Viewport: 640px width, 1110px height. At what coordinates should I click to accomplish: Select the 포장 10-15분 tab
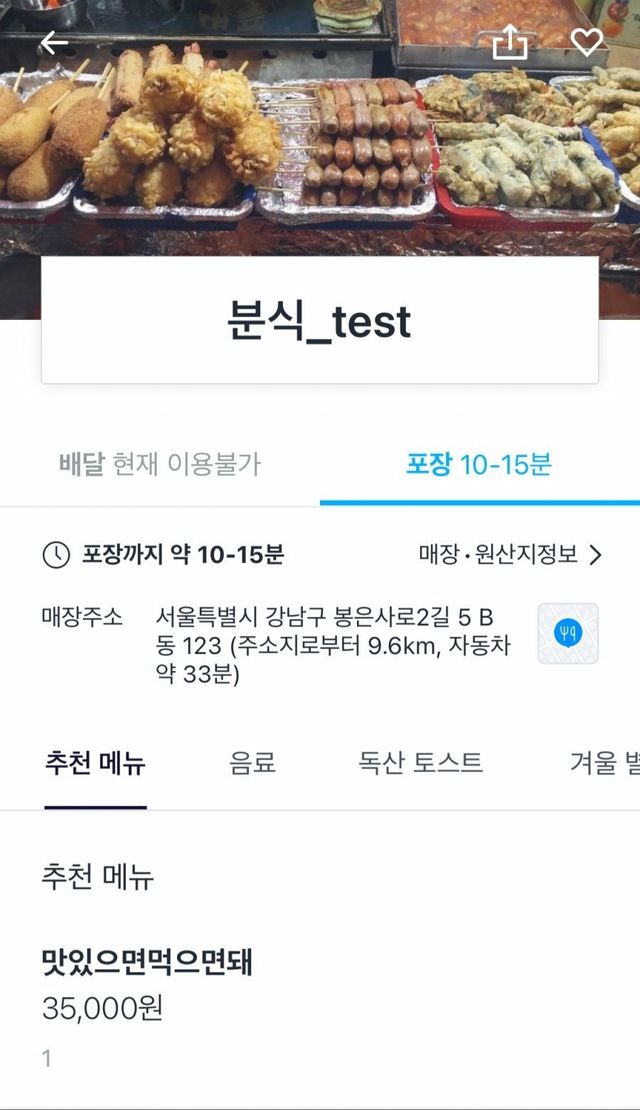point(479,464)
